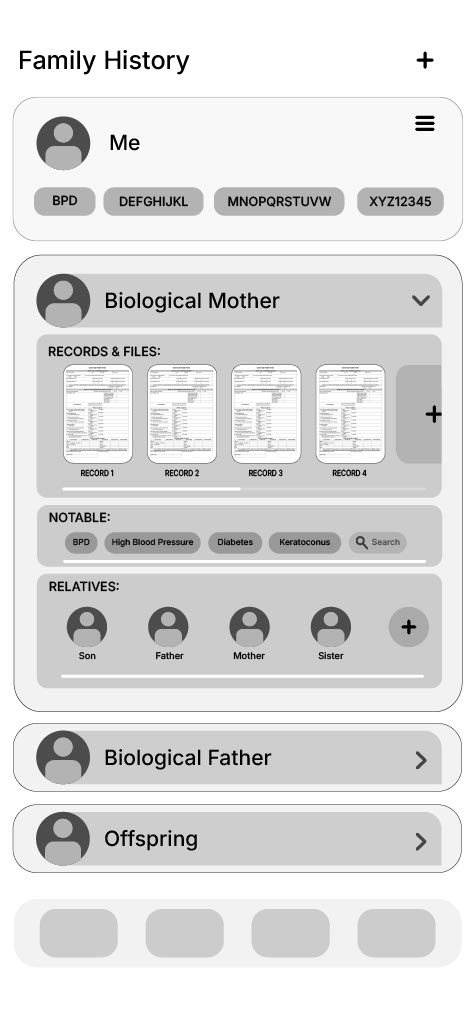Select the DEFGHIJKL chip under Me
The image size is (473, 1024).
pos(153,202)
